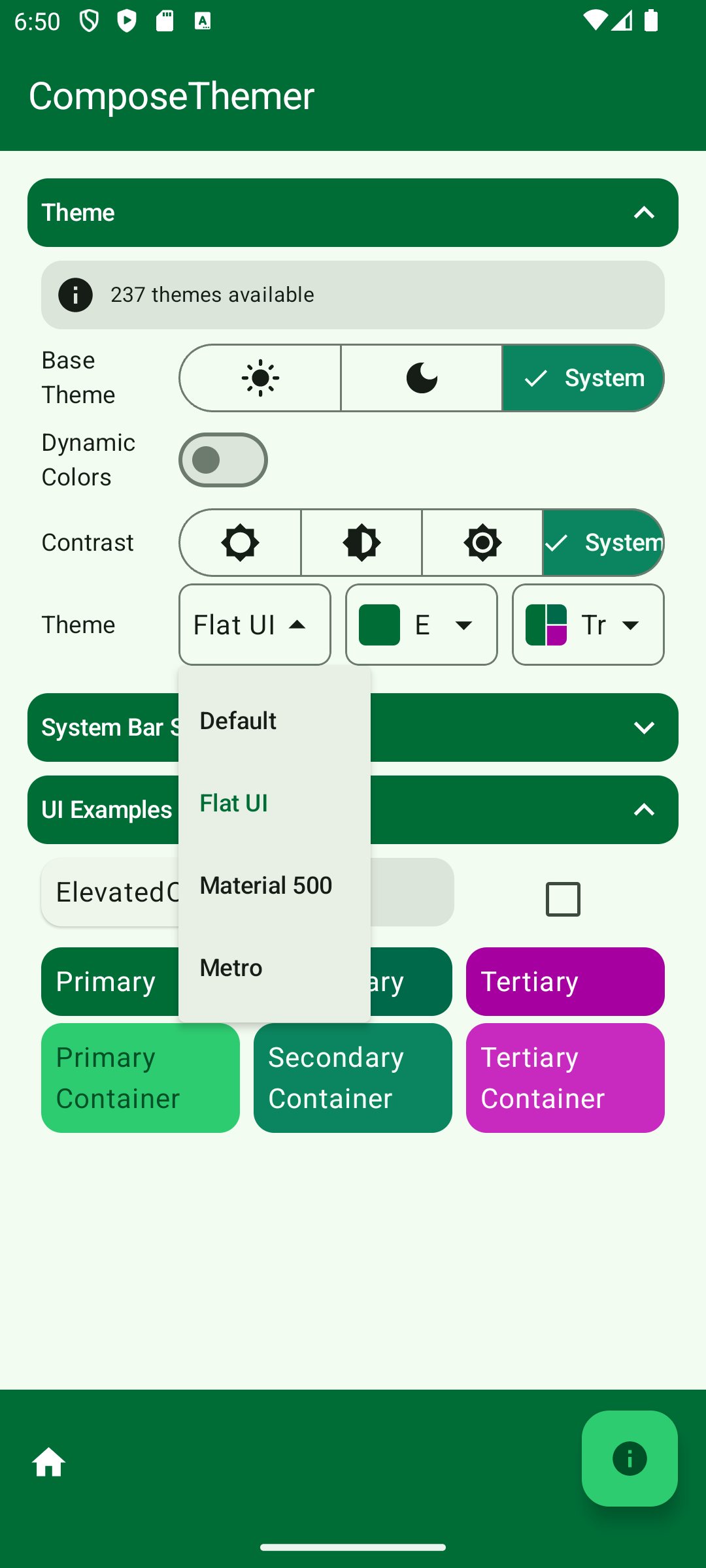The width and height of the screenshot is (706, 1568).
Task: Switch base theme to dark mode
Action: click(x=422, y=378)
